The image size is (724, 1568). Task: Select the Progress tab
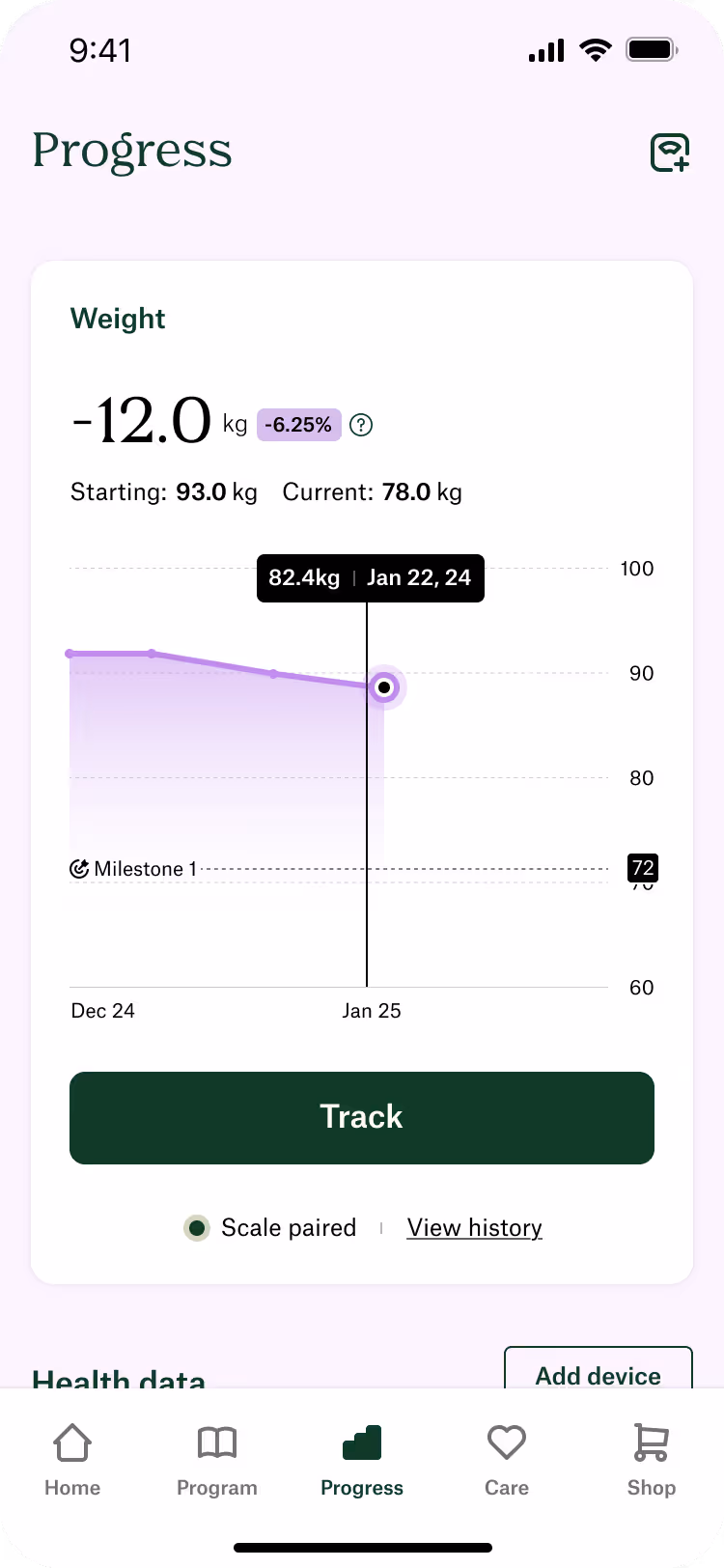click(362, 1460)
